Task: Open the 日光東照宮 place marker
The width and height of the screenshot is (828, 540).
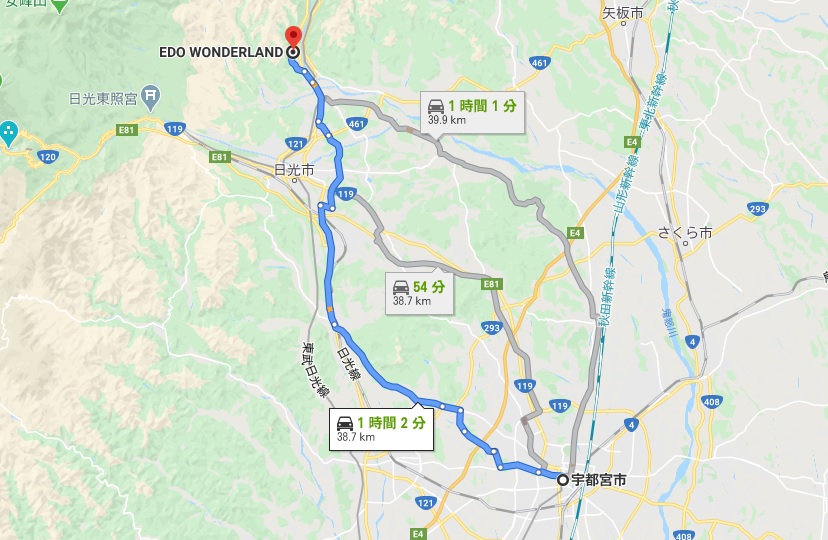Action: tap(150, 96)
